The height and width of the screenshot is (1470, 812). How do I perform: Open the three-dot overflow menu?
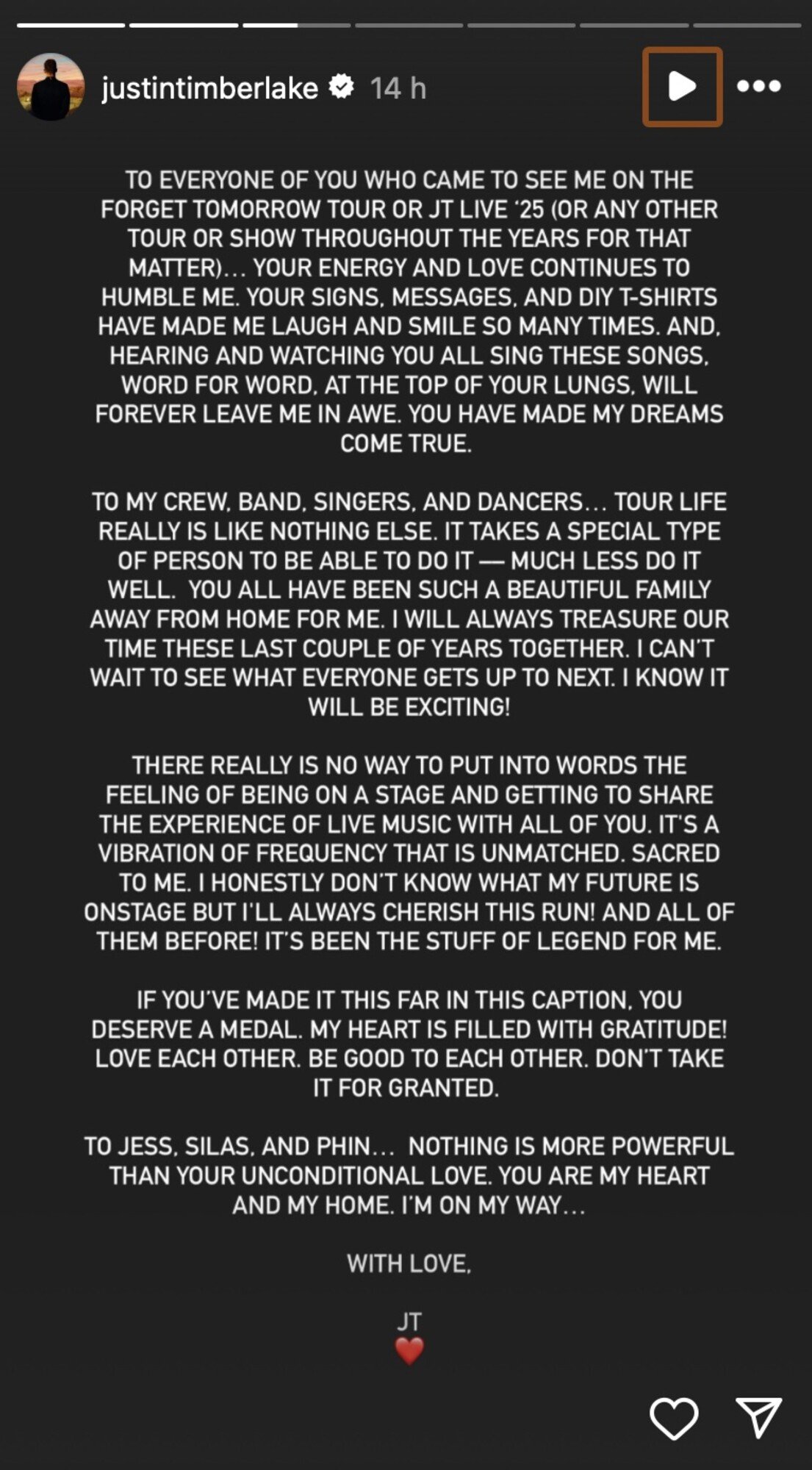pos(758,87)
